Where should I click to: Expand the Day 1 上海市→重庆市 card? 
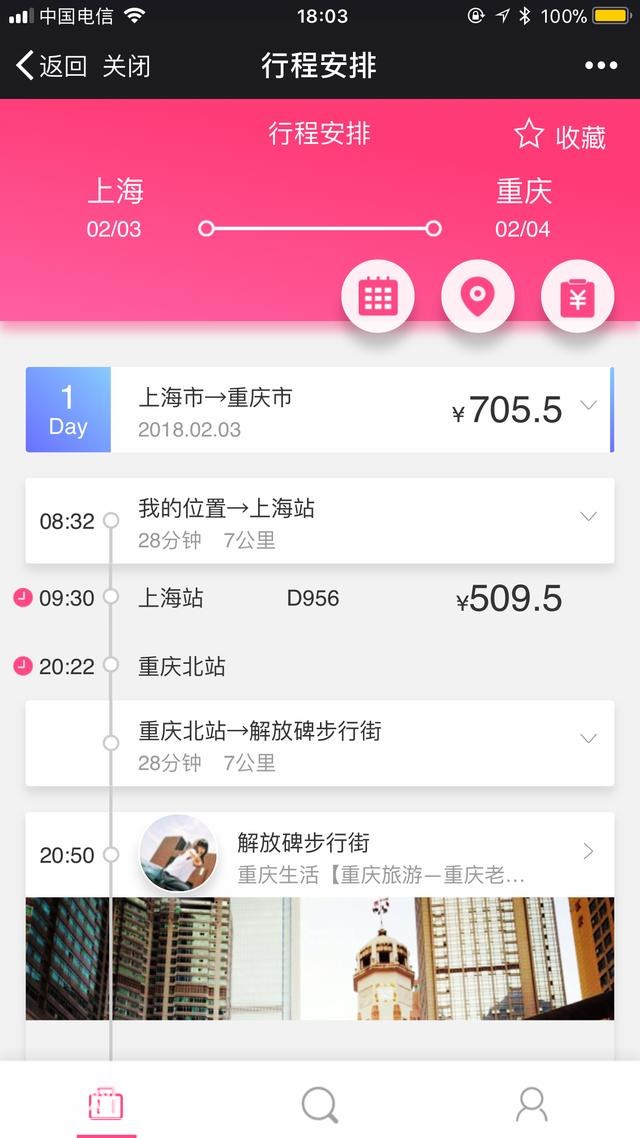point(588,406)
